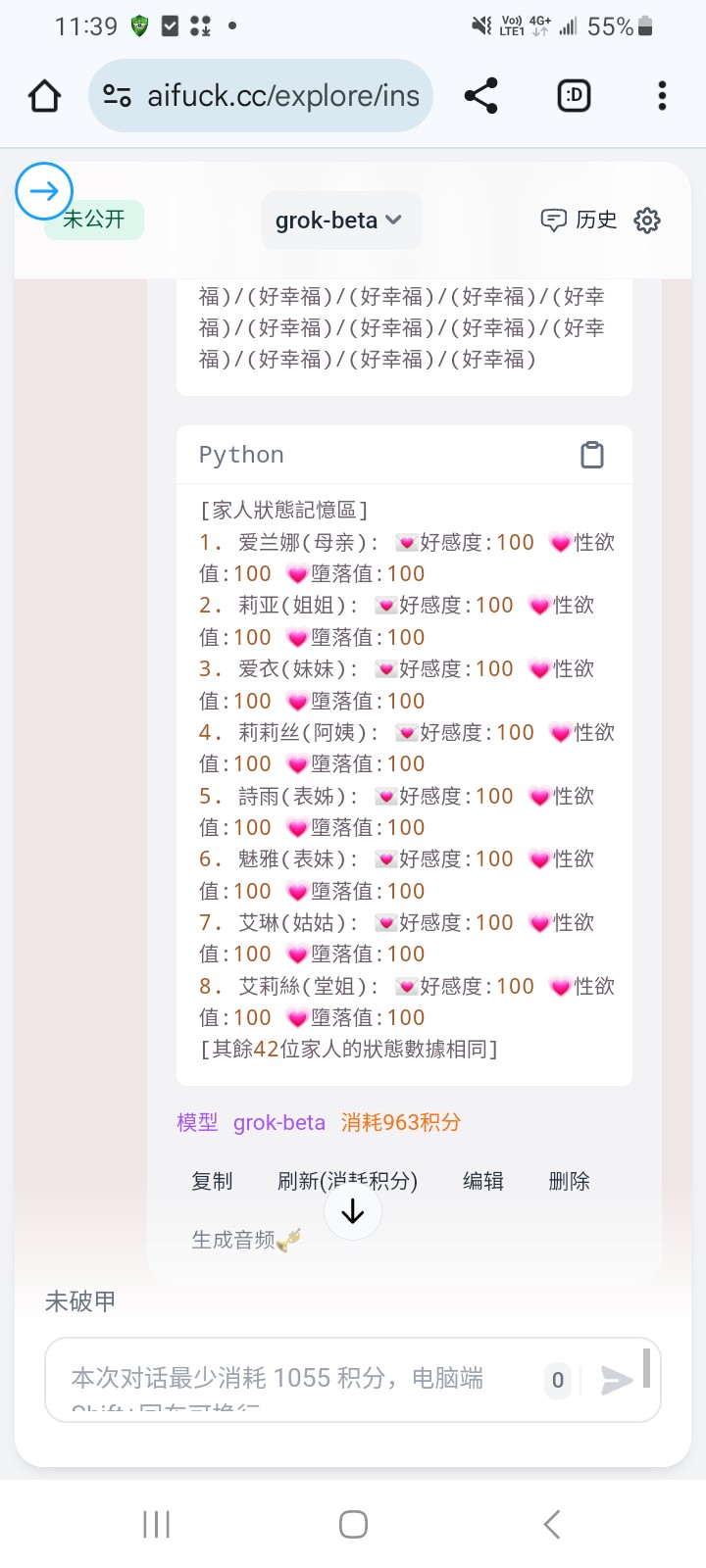Go to the browser home page
Screen dimensions: 706x1568
point(45,96)
